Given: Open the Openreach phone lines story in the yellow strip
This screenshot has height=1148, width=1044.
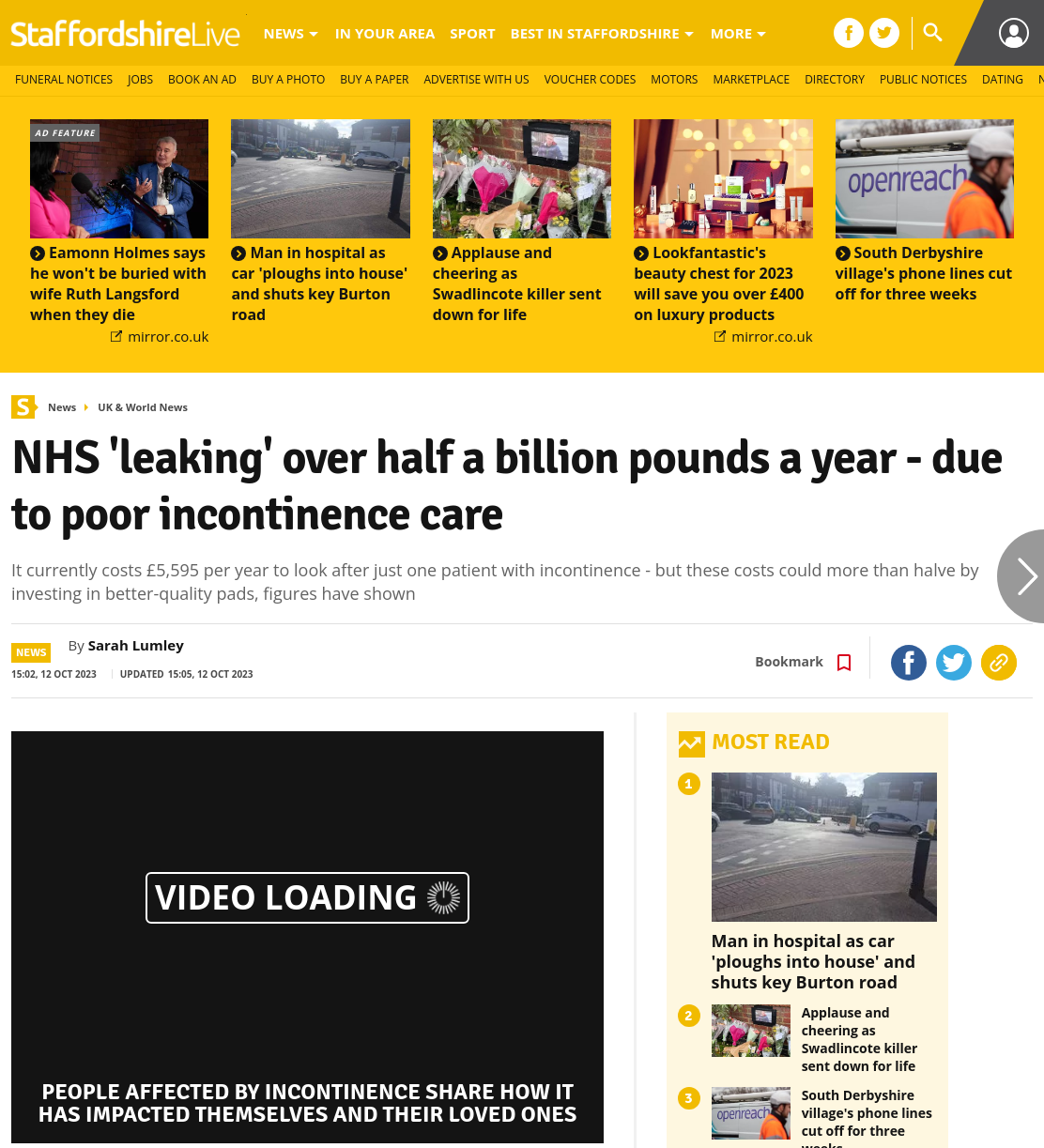Looking at the screenshot, I should point(924,273).
